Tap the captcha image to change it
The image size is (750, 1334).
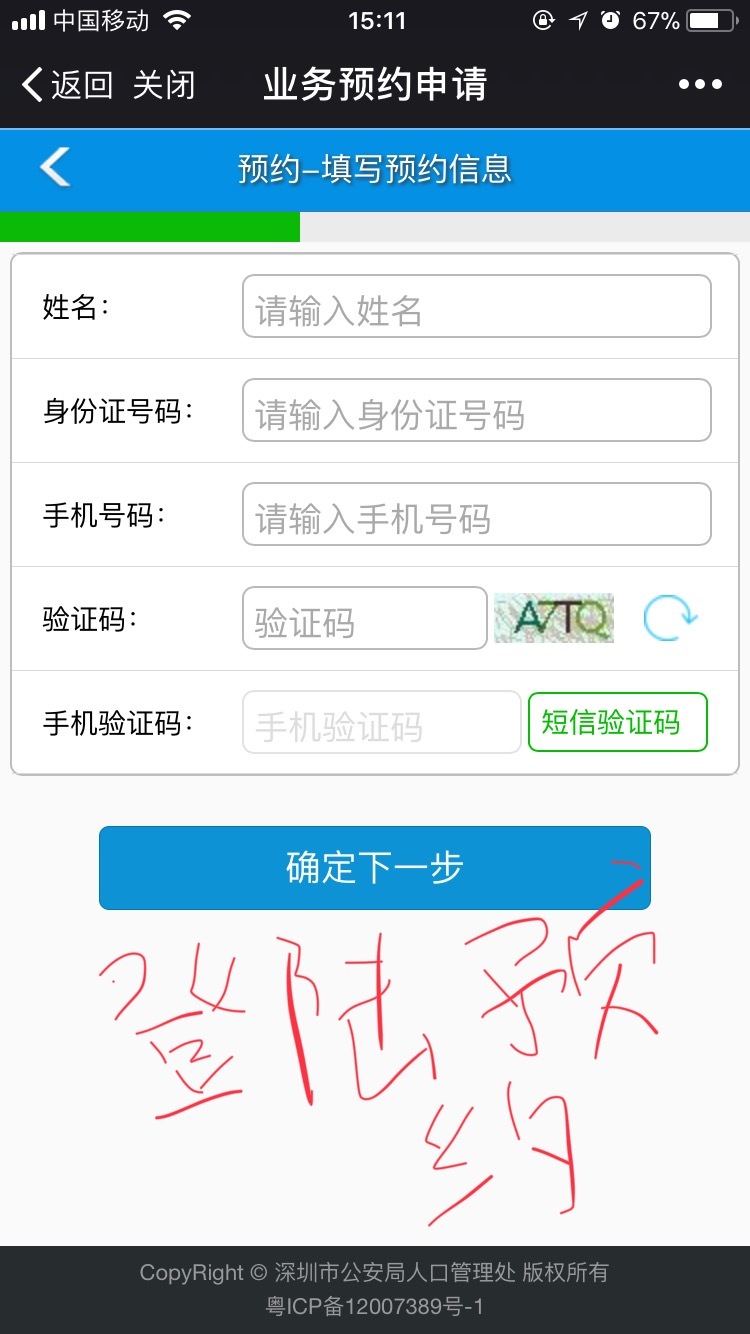[x=554, y=618]
